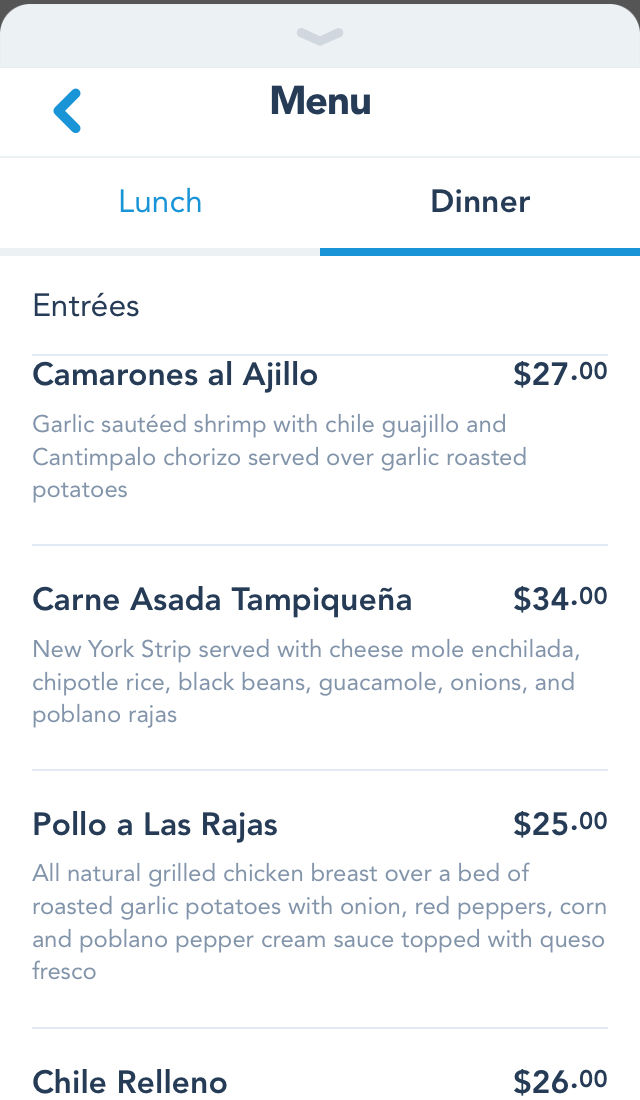Select the Dinner tab
The height and width of the screenshot is (1100, 640).
480,202
